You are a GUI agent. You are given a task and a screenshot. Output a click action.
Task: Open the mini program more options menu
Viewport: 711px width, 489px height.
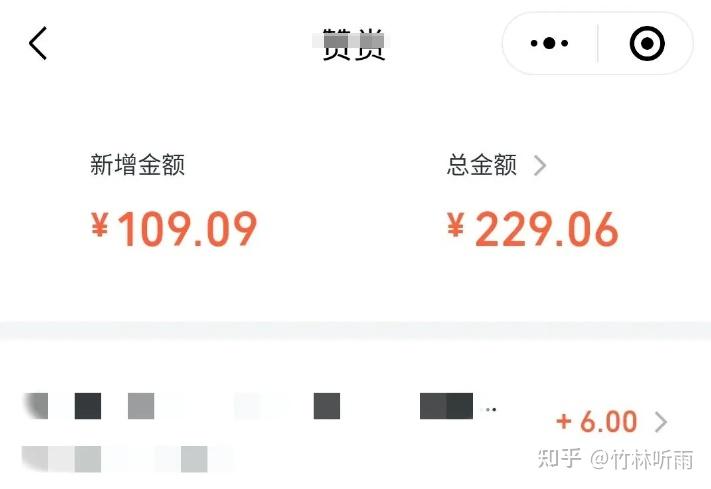click(x=549, y=44)
